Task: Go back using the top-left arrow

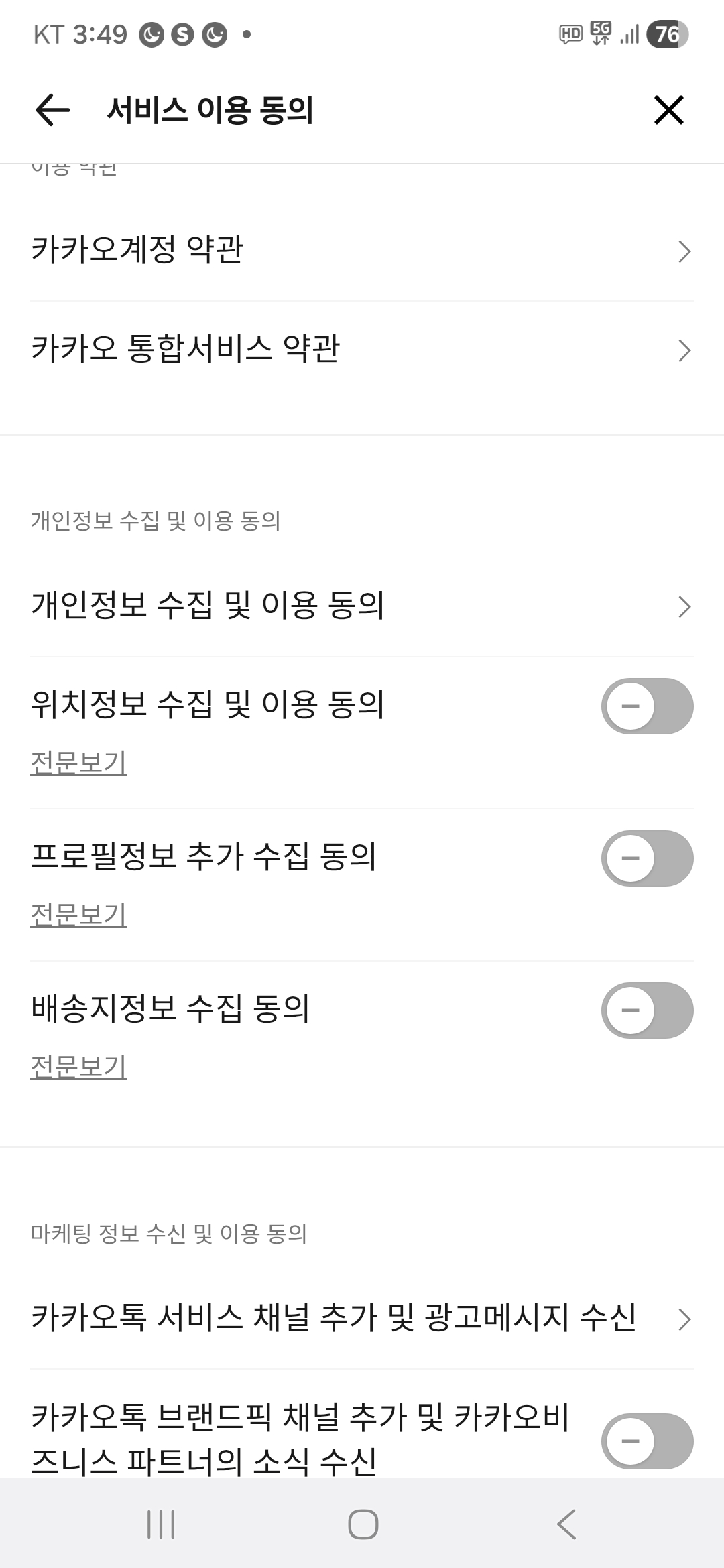Action: (x=52, y=110)
